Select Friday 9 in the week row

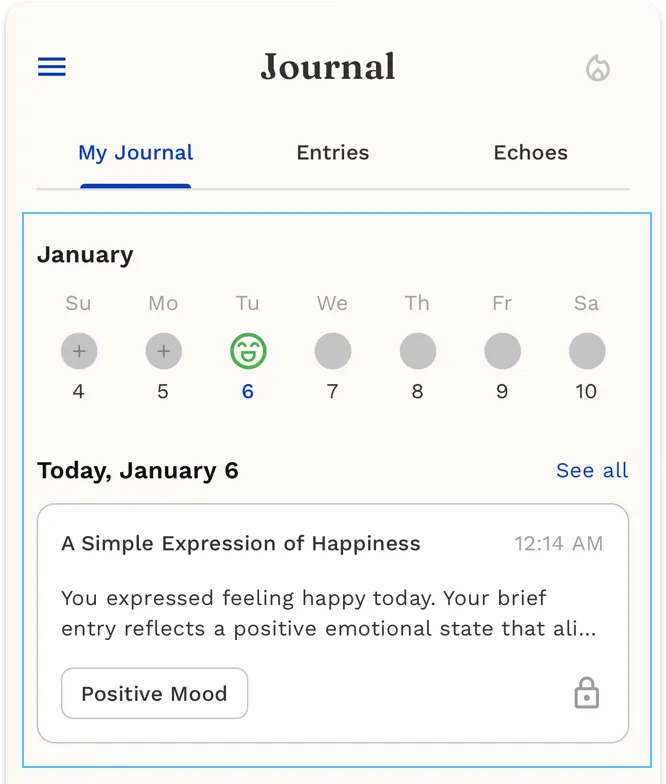tap(502, 352)
